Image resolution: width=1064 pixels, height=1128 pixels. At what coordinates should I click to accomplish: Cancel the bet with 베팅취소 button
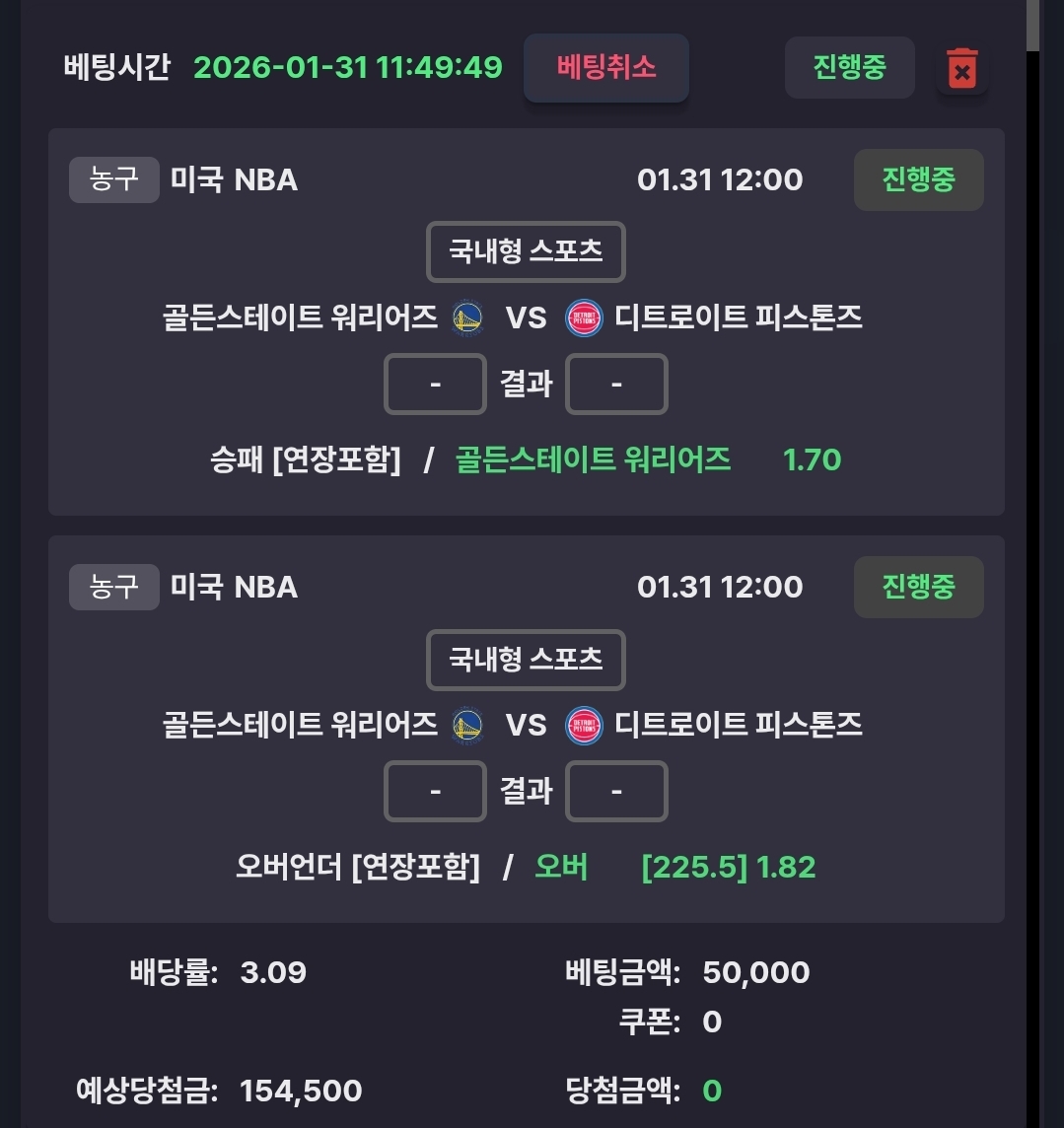pyautogui.click(x=605, y=68)
